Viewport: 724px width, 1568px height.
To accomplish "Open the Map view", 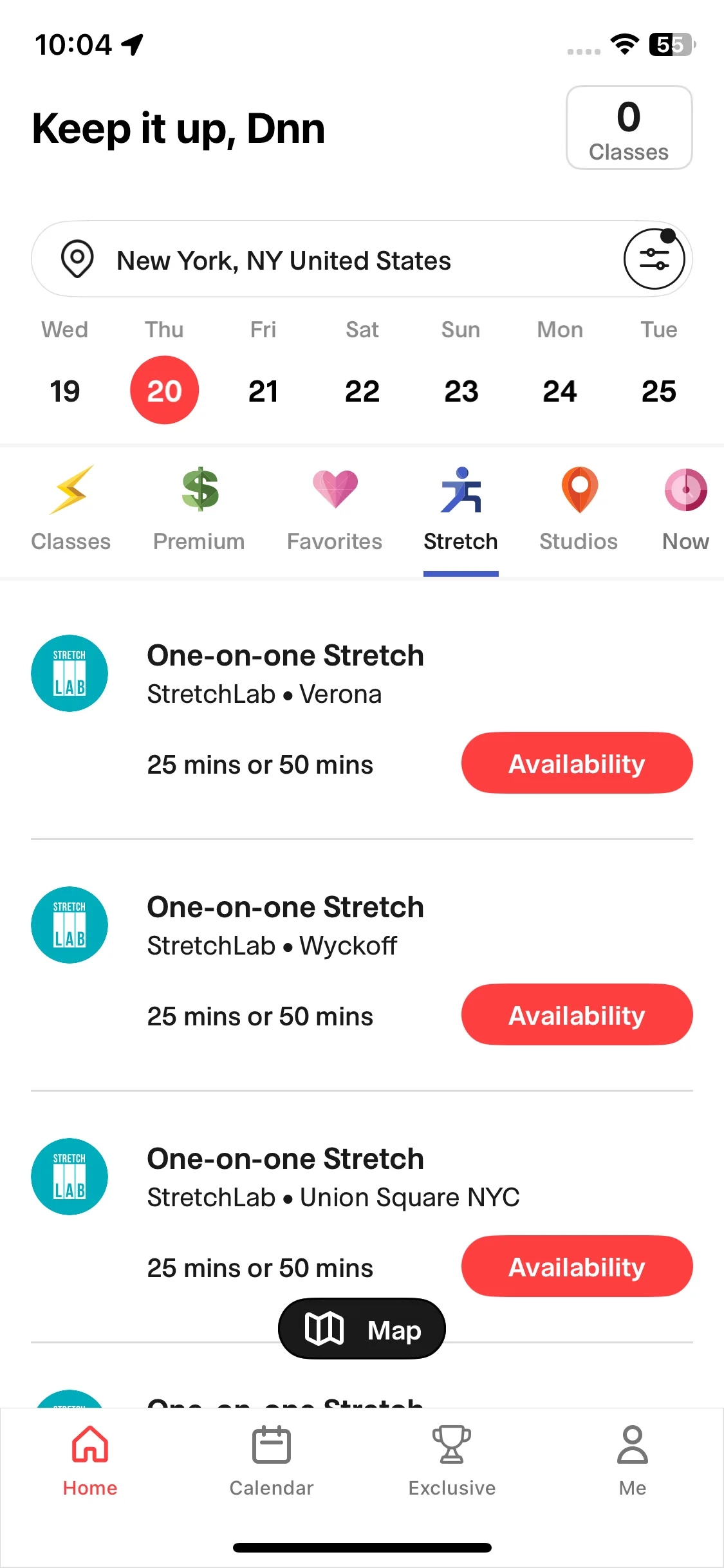I will (362, 1329).
